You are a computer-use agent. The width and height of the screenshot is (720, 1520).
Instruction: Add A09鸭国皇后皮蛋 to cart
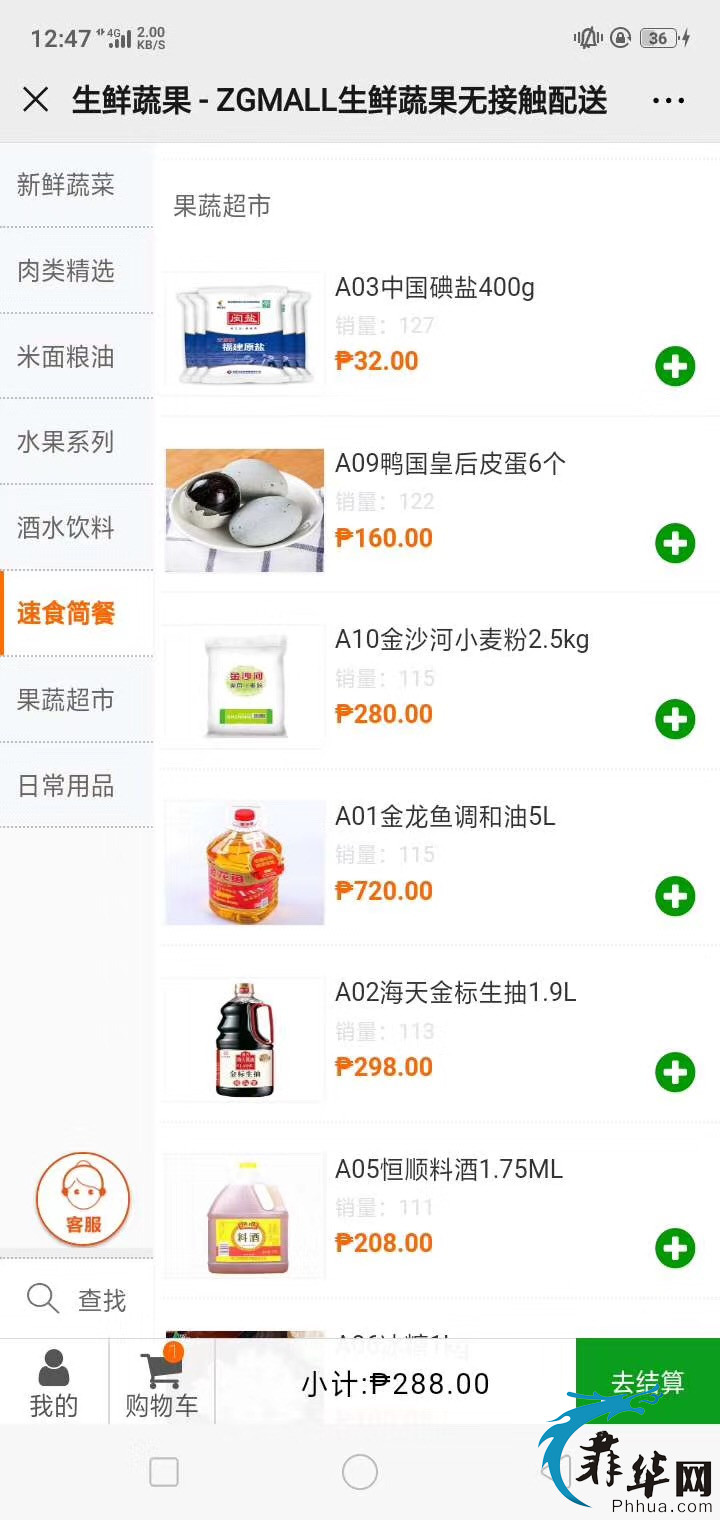pos(675,543)
